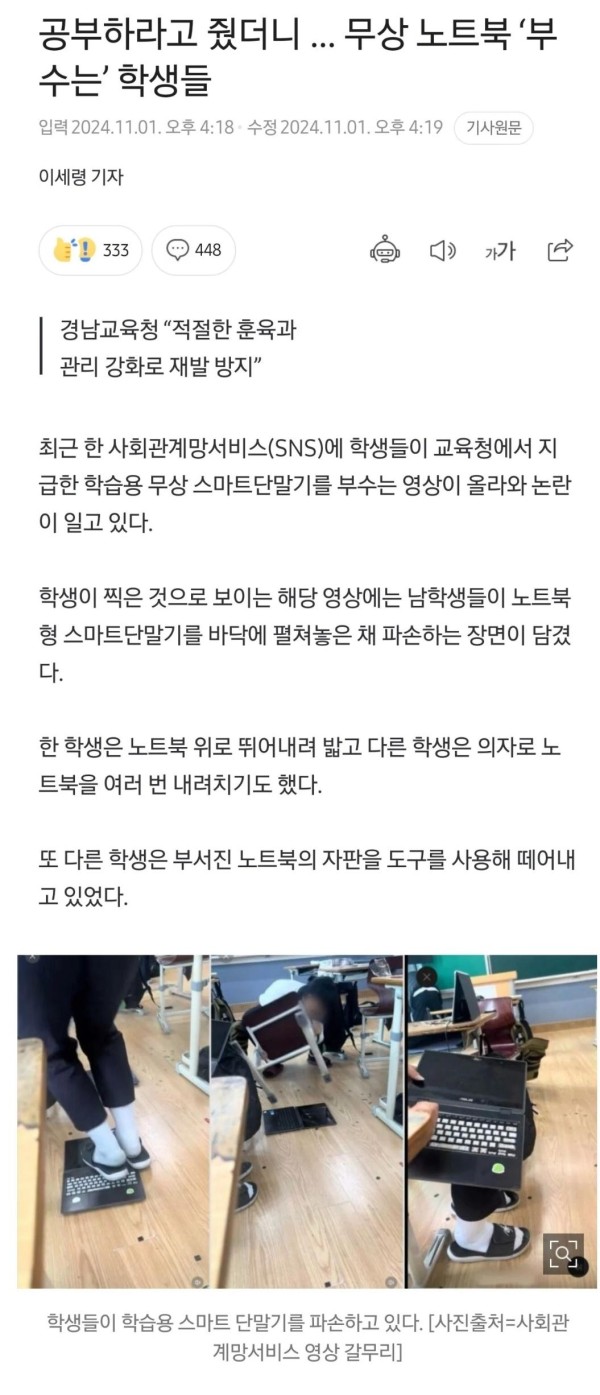Search the image with the lens icon

tap(563, 1253)
